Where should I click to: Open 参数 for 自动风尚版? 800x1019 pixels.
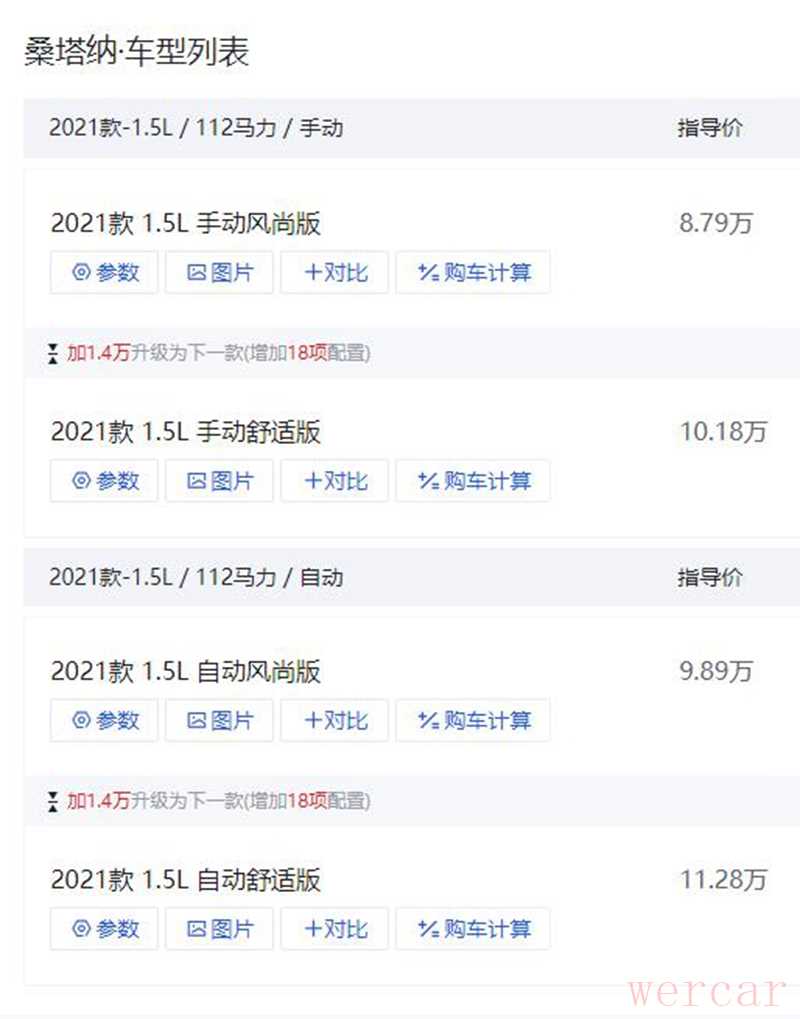coord(104,720)
